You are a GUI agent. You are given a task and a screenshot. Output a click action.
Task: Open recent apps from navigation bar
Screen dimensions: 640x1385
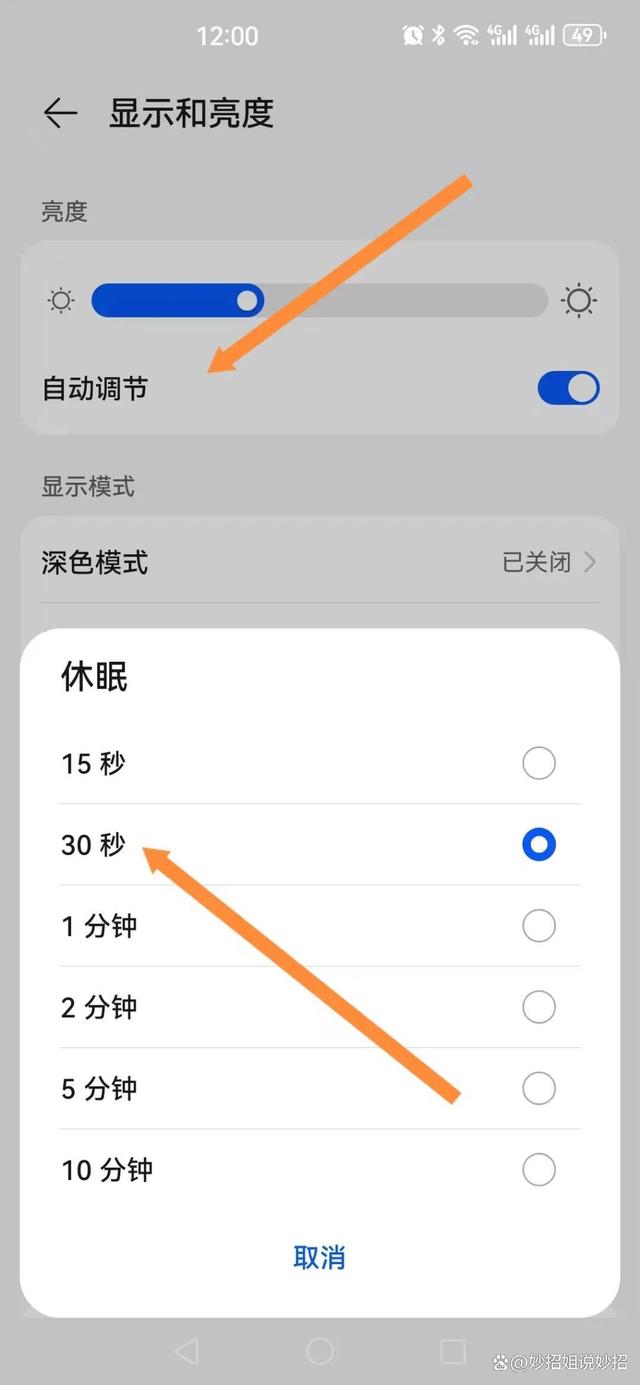[x=453, y=1352]
